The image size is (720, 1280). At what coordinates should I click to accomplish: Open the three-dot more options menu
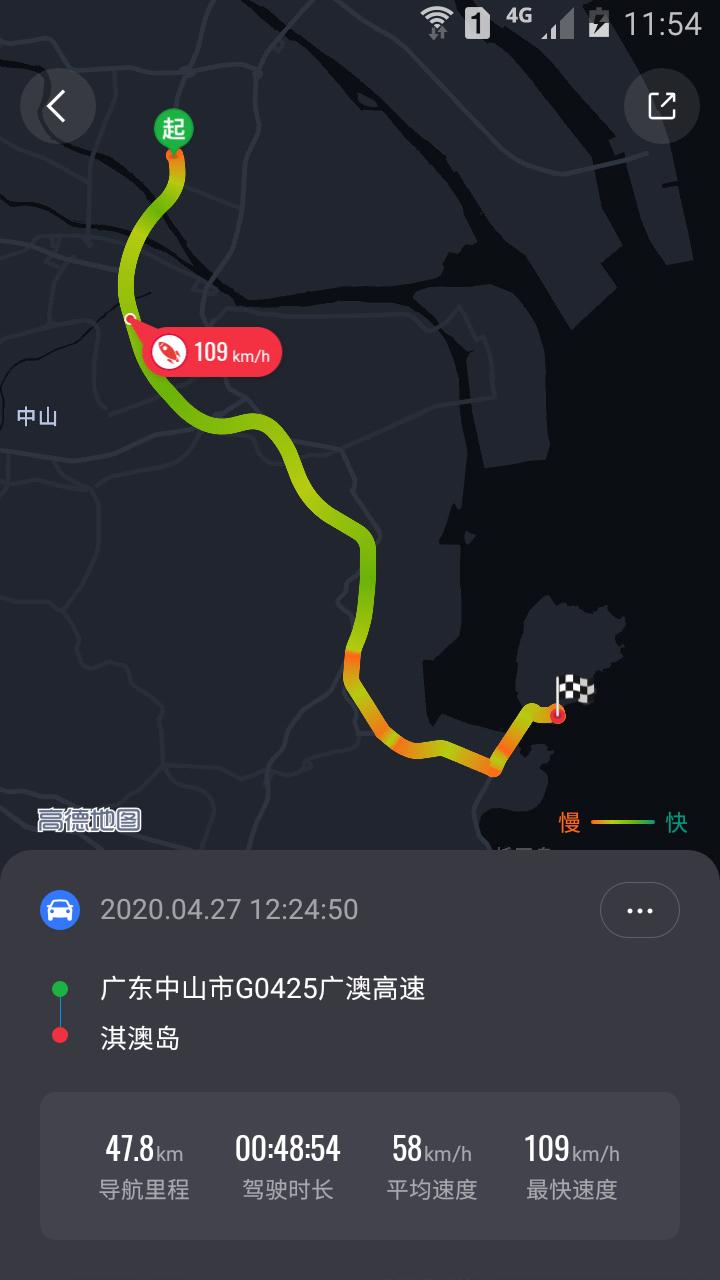(639, 910)
